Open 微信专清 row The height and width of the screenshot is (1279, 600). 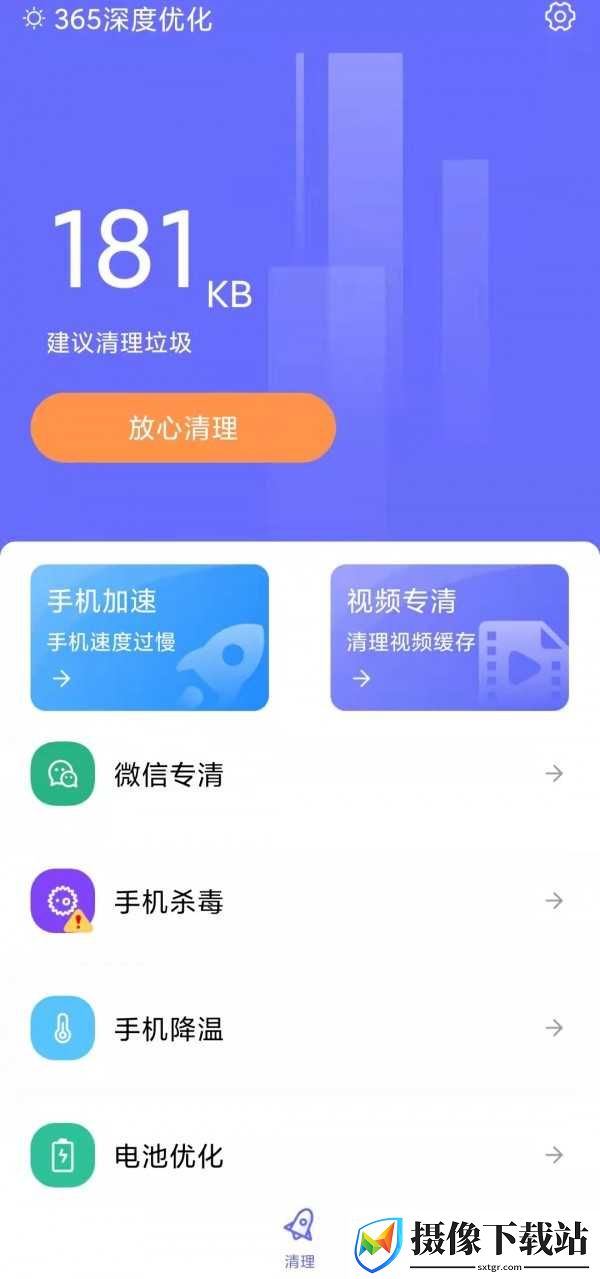tap(300, 774)
